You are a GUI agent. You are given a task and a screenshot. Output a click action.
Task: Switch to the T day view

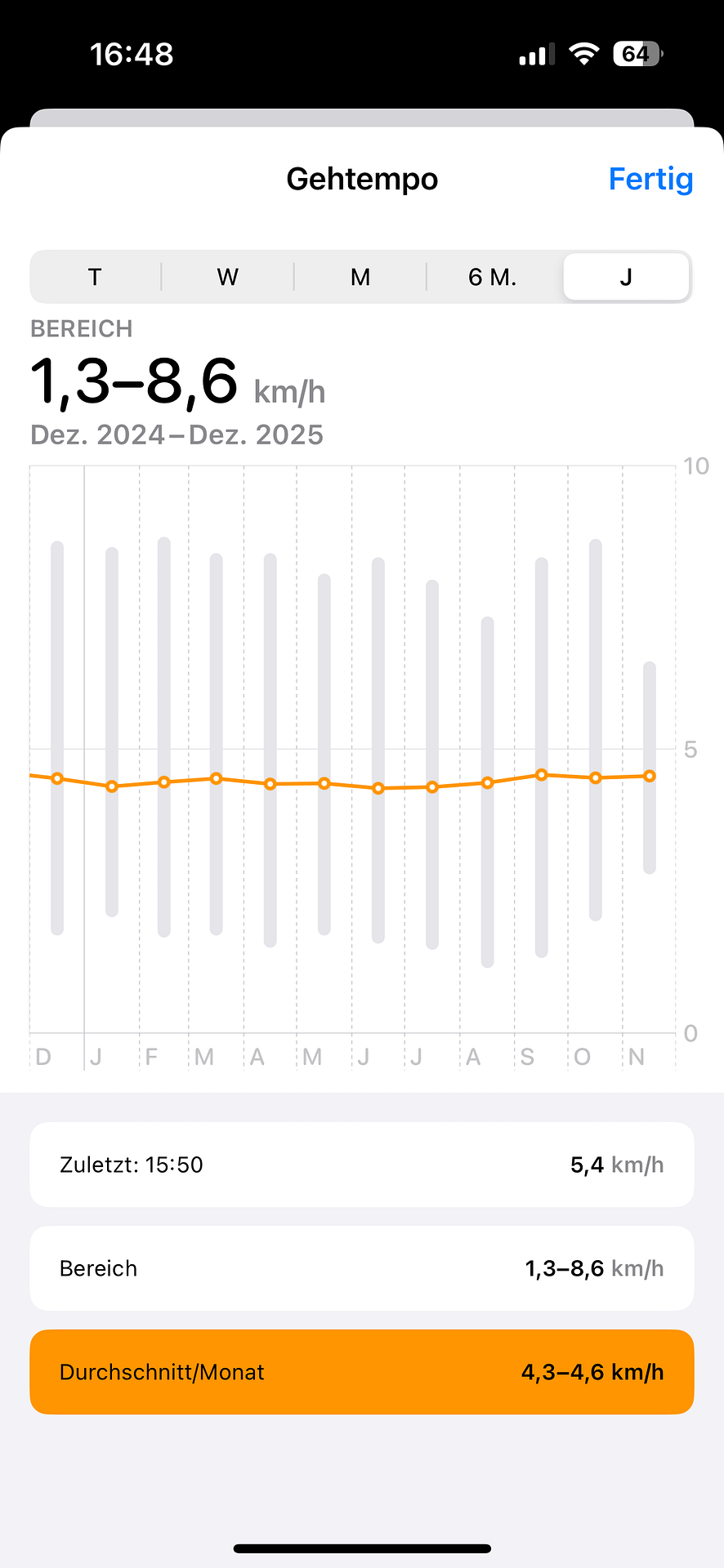[x=95, y=277]
